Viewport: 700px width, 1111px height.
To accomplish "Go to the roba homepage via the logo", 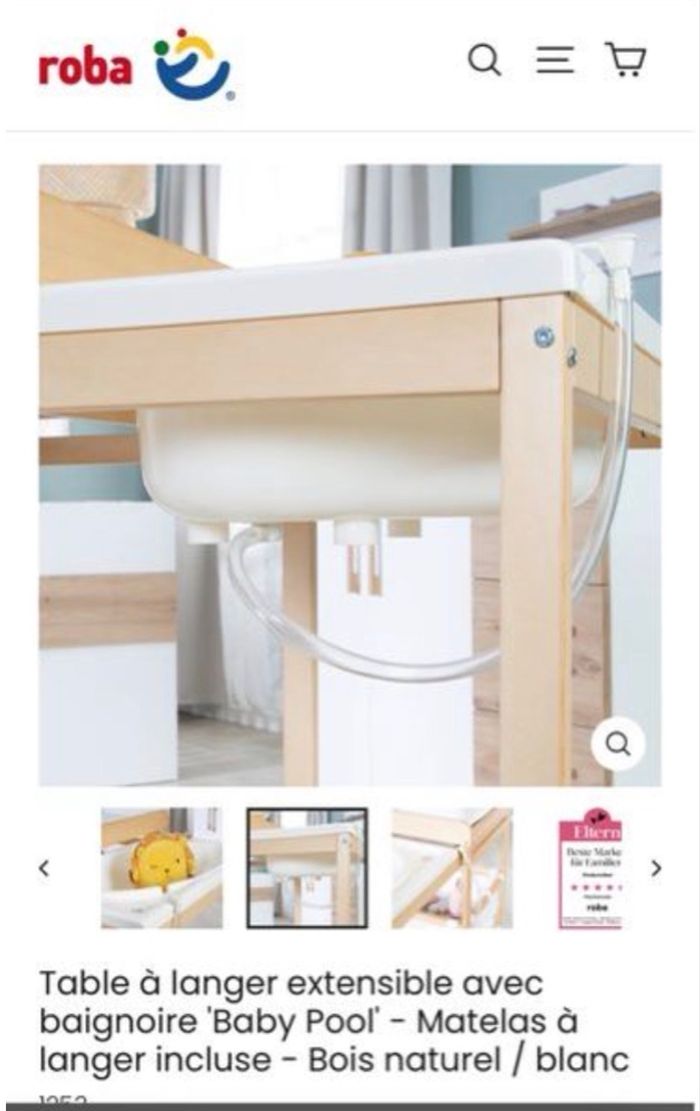I will (x=136, y=66).
